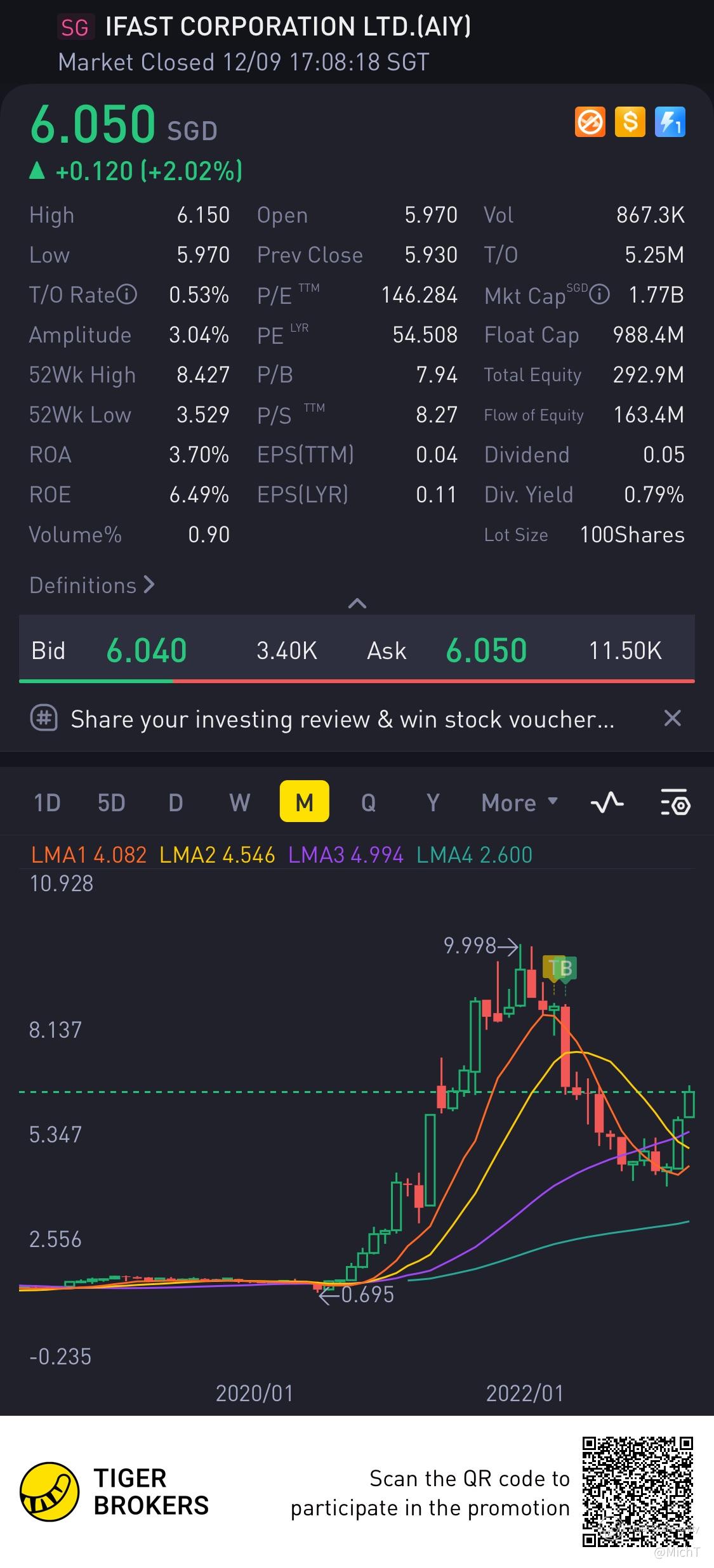Image resolution: width=714 pixels, height=1568 pixels.
Task: Change the chart to the quarterly Q view
Action: 368,803
